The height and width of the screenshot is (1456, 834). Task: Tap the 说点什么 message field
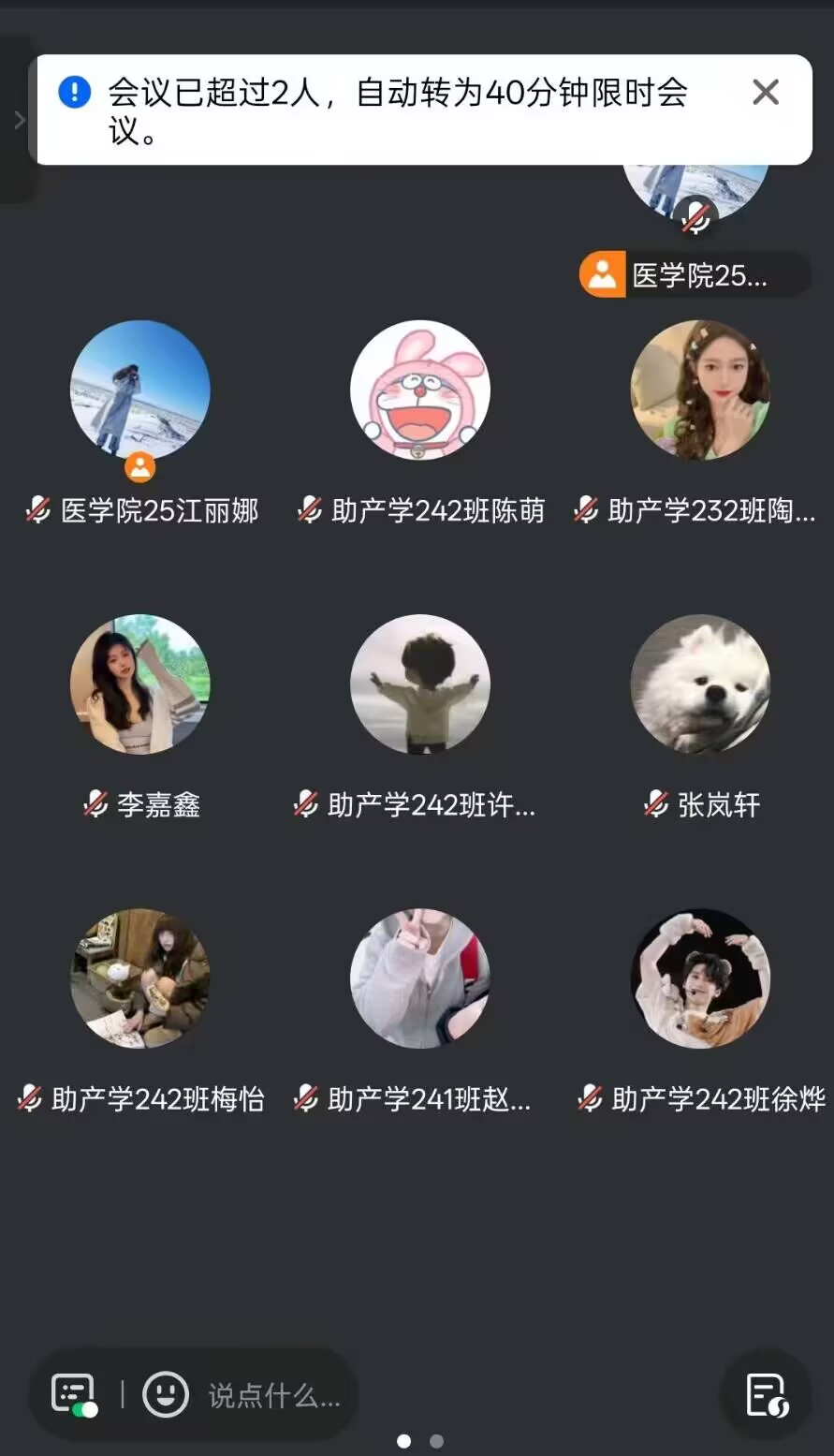point(273,1396)
